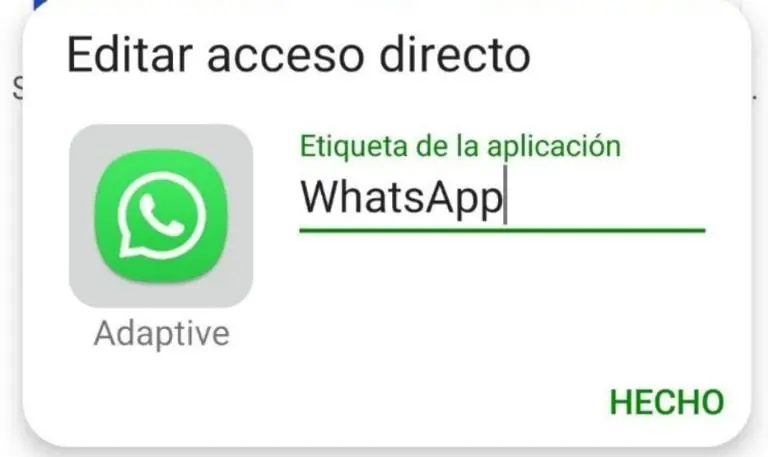Confirm changes with HECHO
768x457 pixels.
[x=666, y=402]
